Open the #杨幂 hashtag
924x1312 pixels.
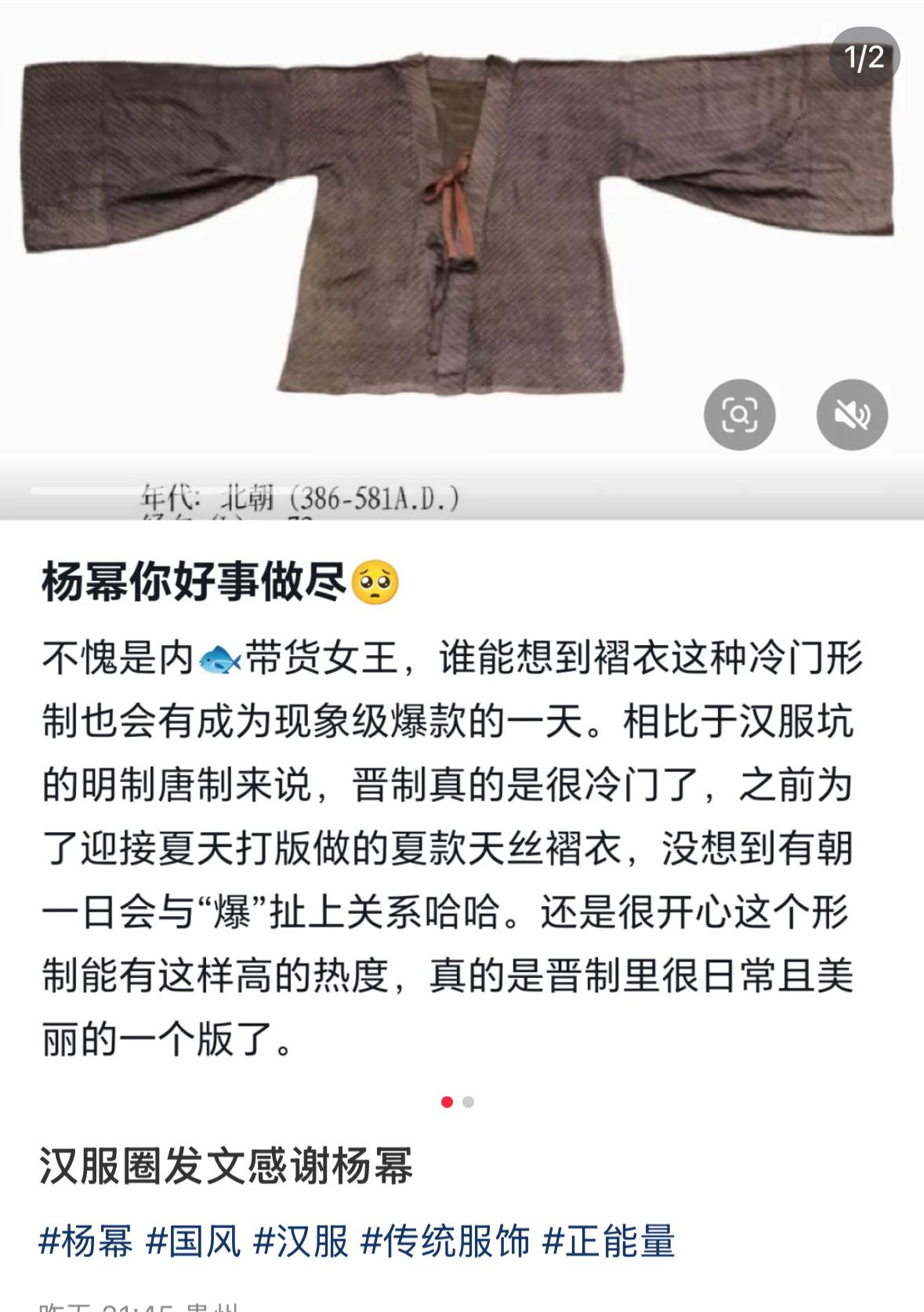pos(86,1242)
